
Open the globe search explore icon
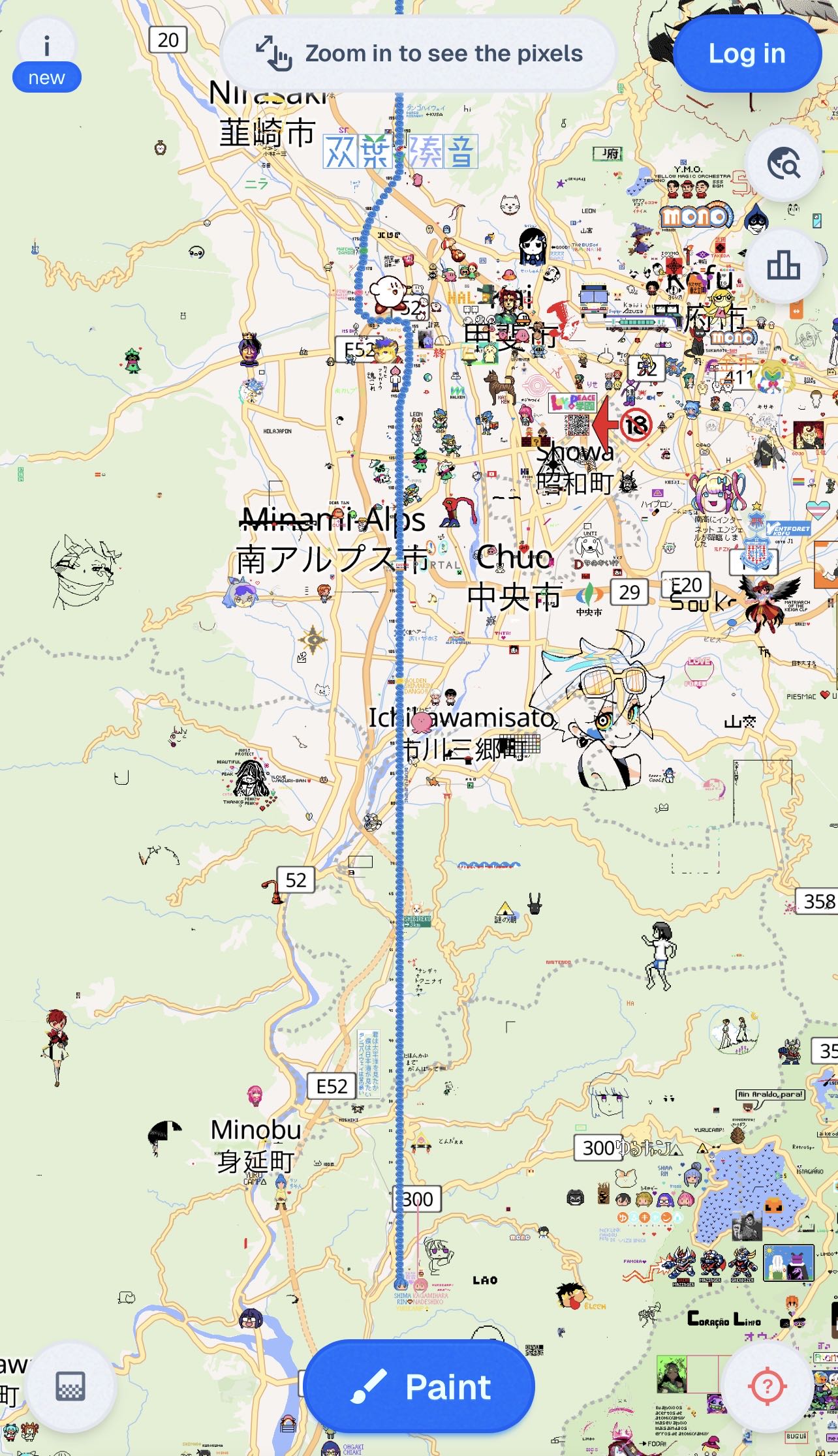tap(783, 164)
